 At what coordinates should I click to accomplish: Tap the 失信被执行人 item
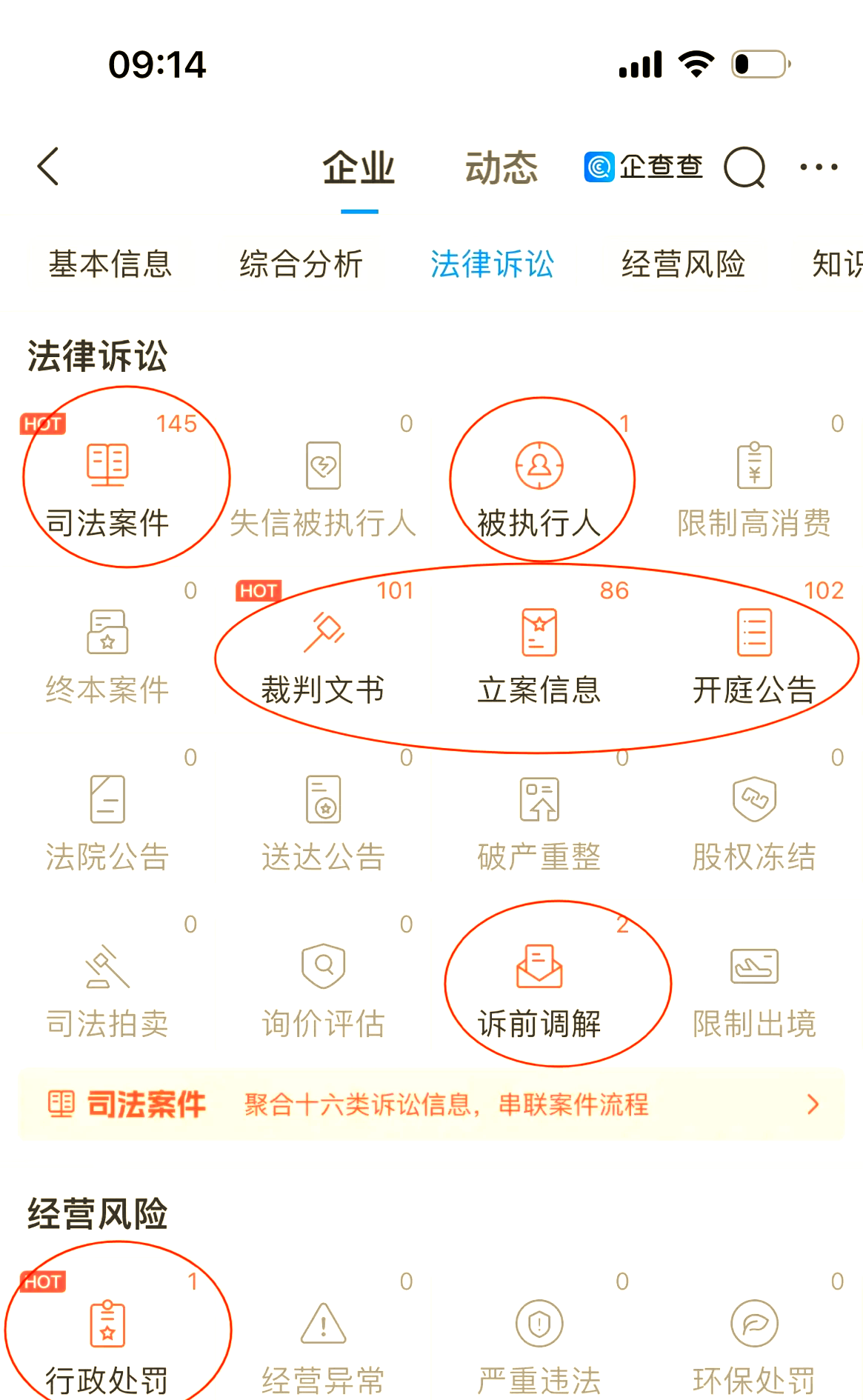323,485
